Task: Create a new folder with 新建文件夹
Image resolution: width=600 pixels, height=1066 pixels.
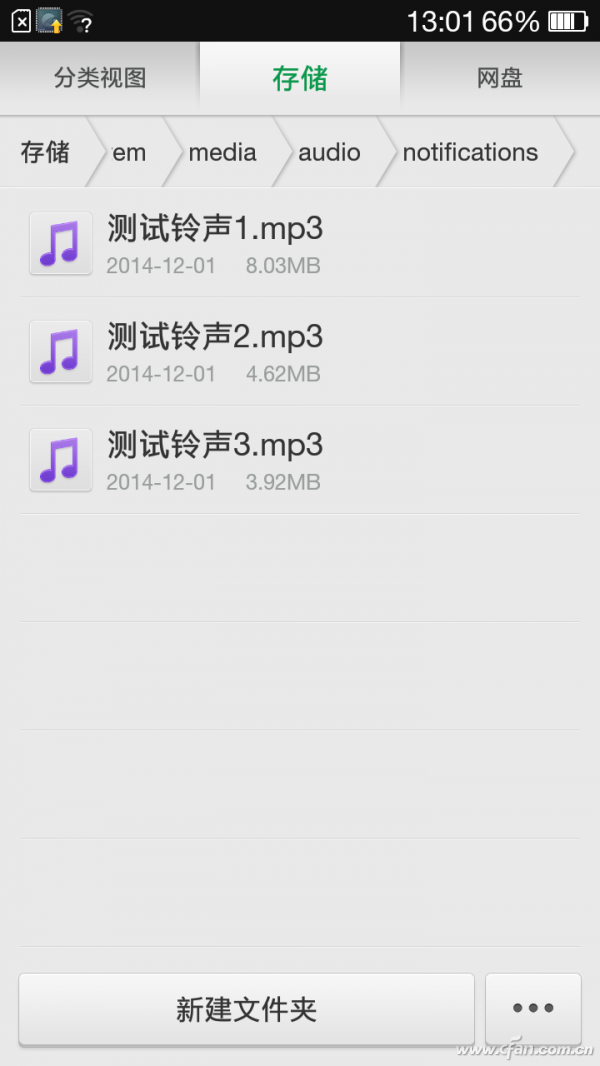Action: click(x=246, y=1009)
